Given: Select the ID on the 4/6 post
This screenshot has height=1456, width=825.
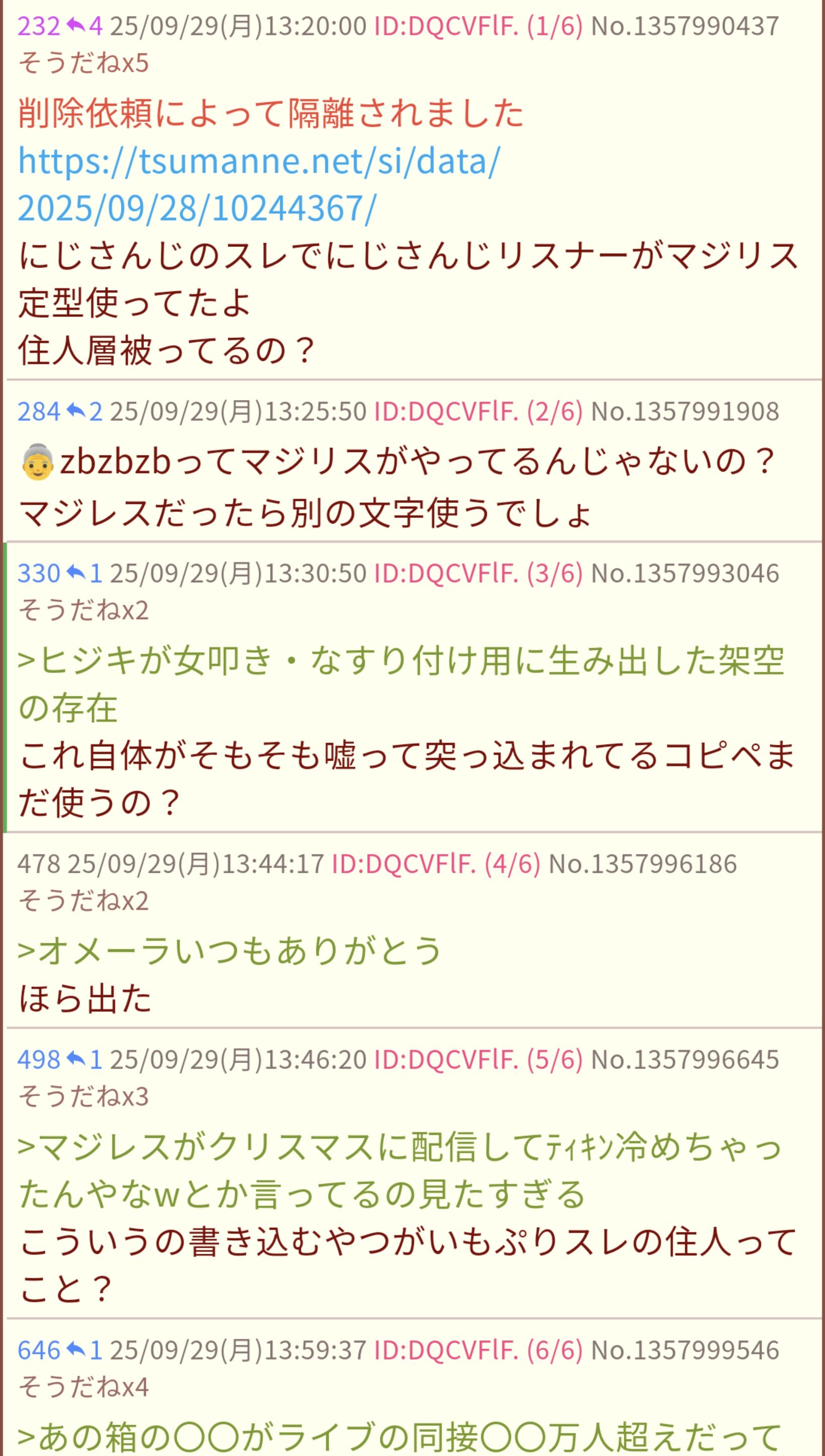Looking at the screenshot, I should click(x=403, y=864).
